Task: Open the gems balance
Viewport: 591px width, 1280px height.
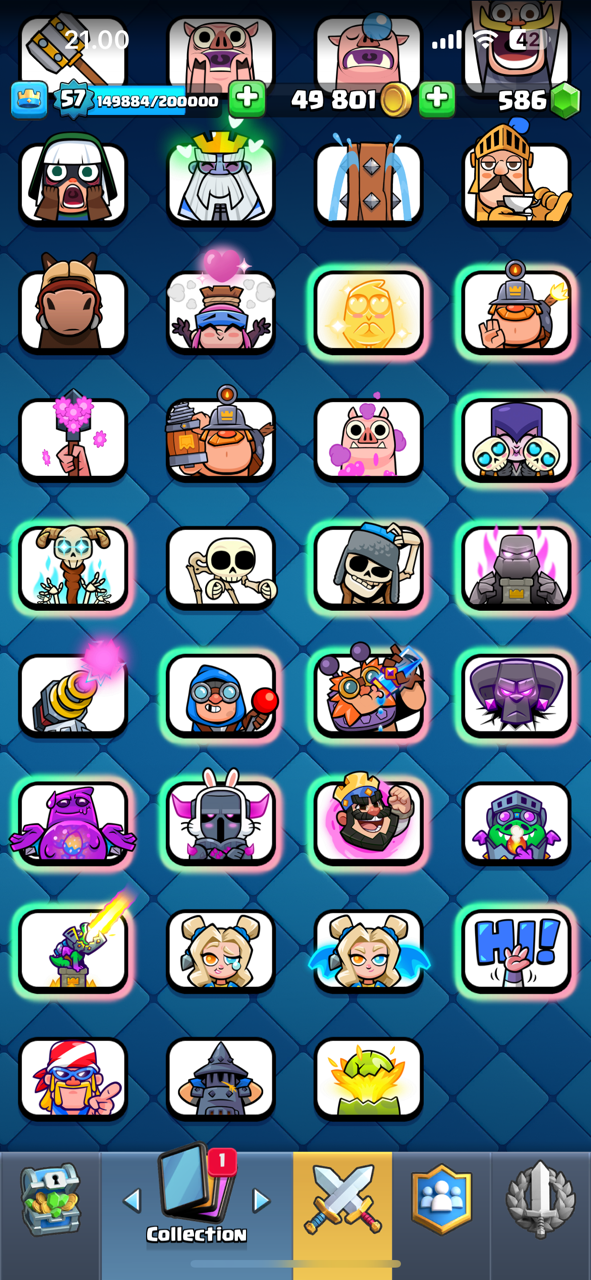Action: click(539, 100)
